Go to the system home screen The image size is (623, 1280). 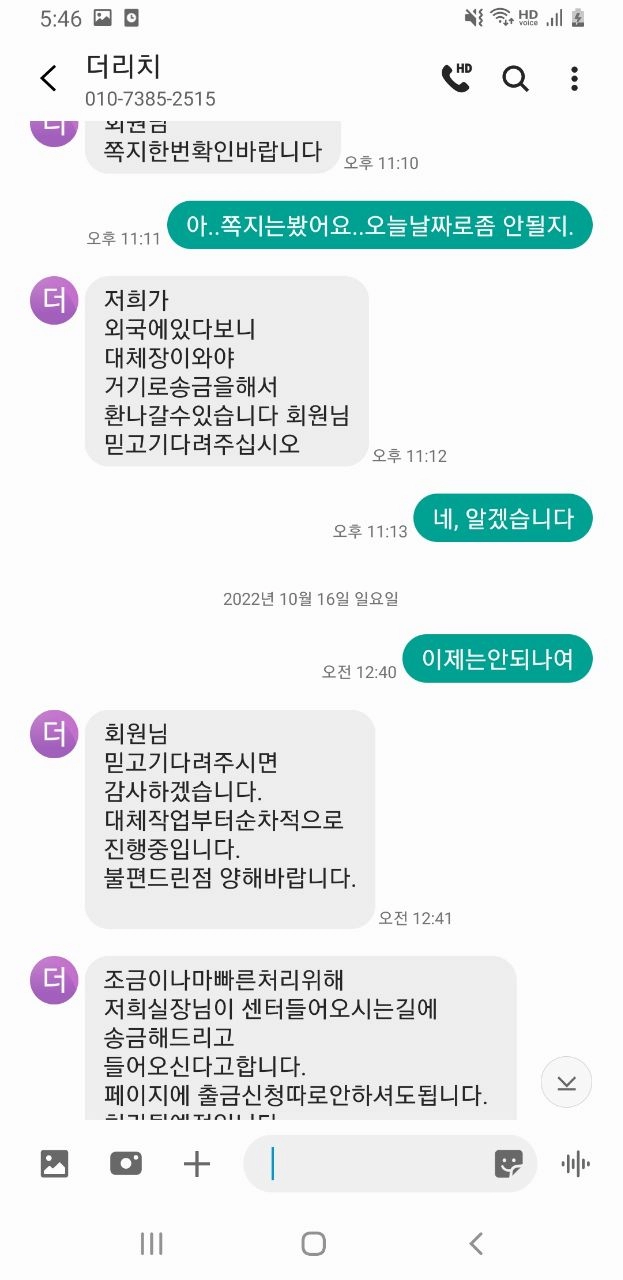click(313, 1243)
